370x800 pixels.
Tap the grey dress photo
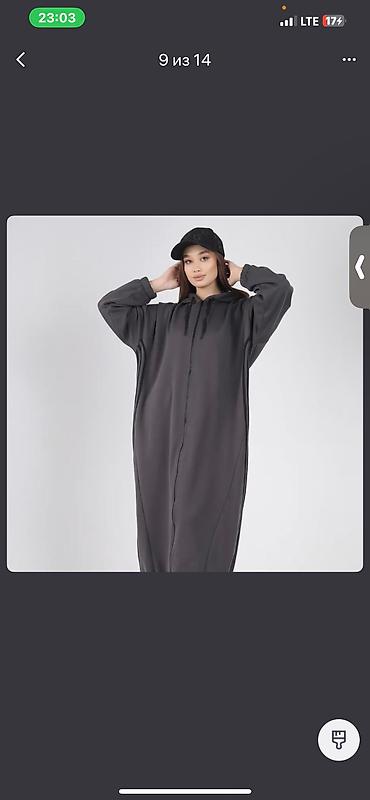click(x=185, y=393)
